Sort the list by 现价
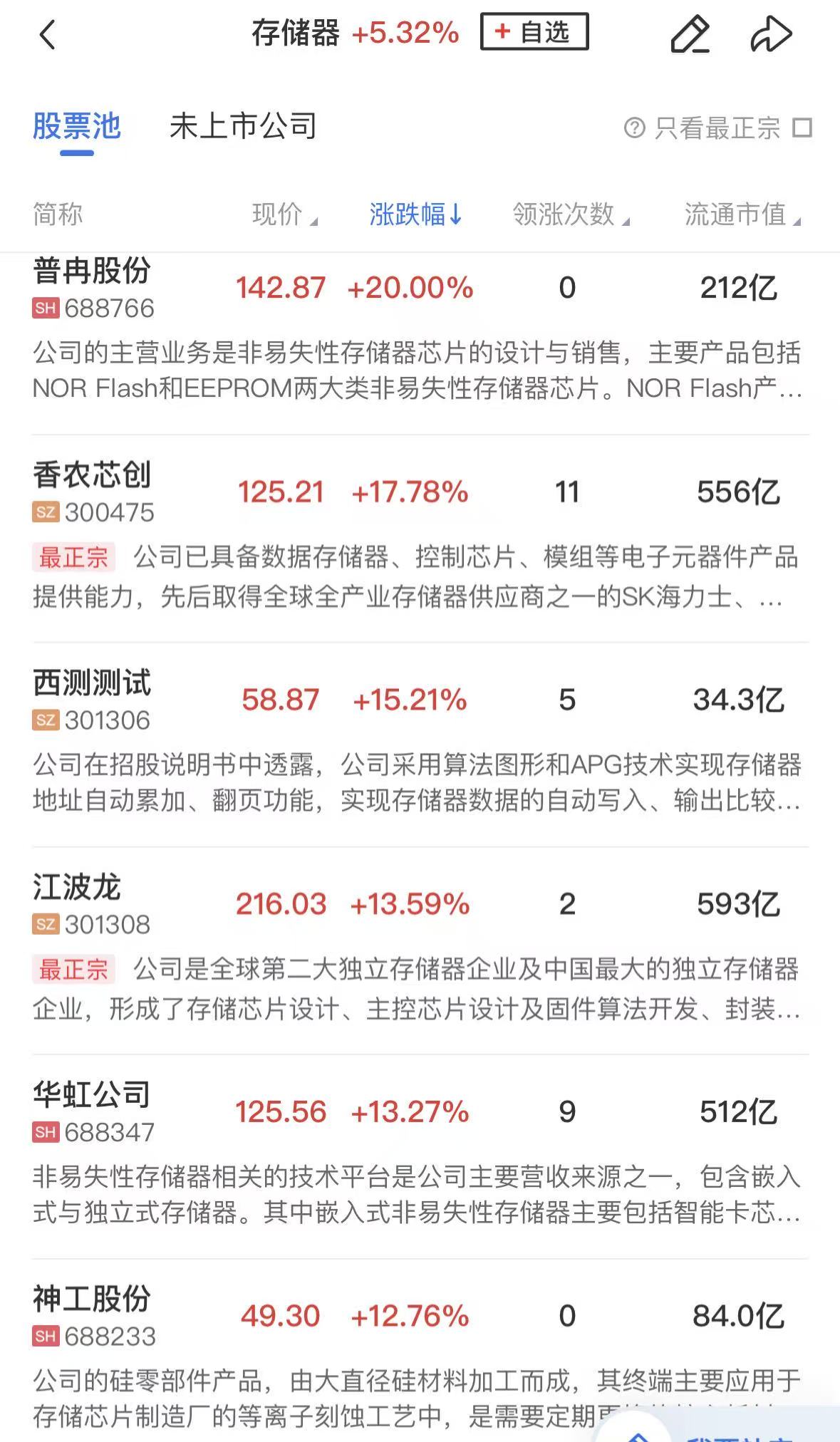 284,214
